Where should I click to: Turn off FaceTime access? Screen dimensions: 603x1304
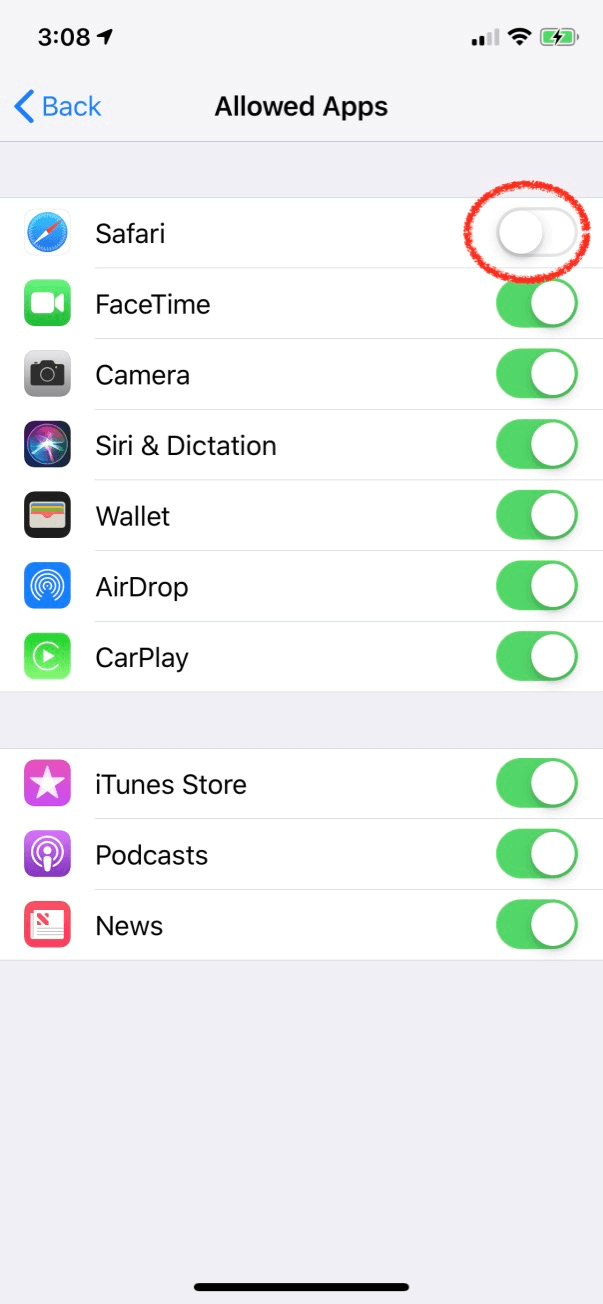click(536, 304)
